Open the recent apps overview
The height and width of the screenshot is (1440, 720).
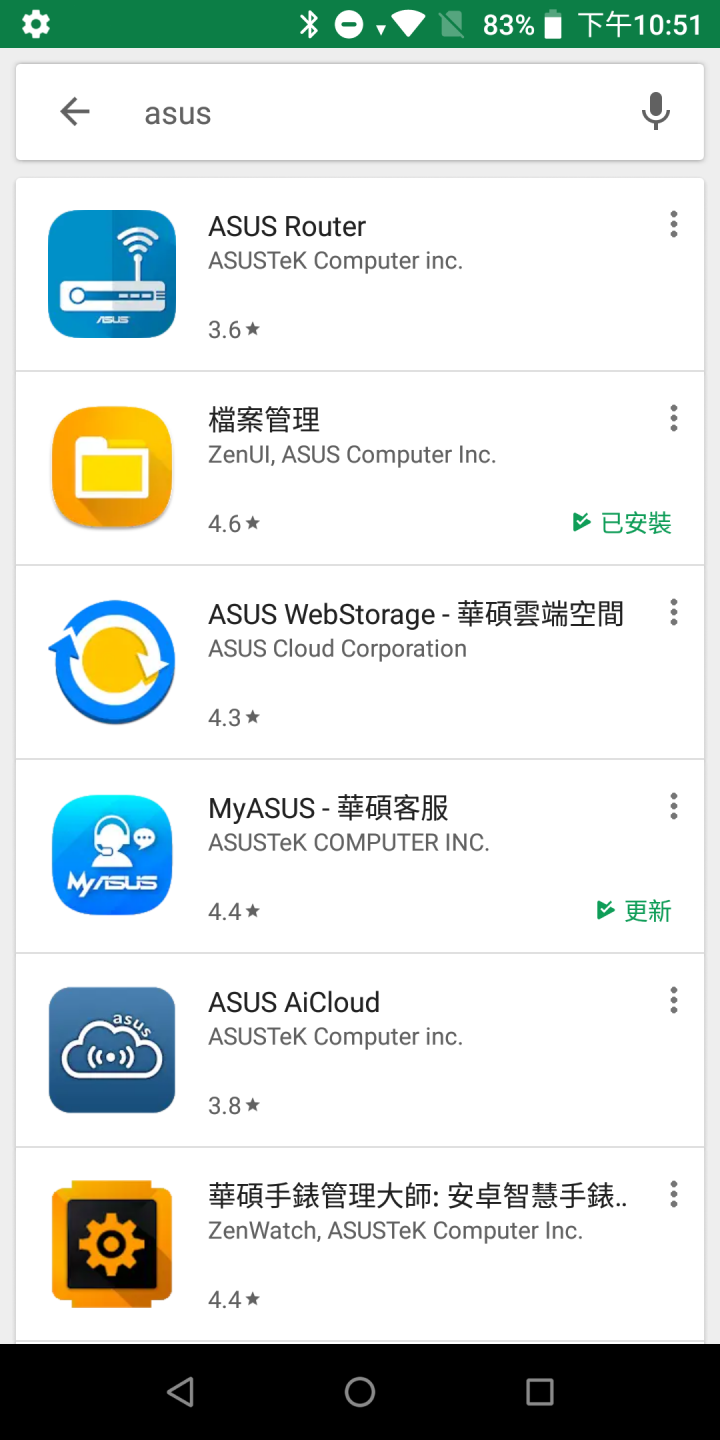tap(540, 1392)
